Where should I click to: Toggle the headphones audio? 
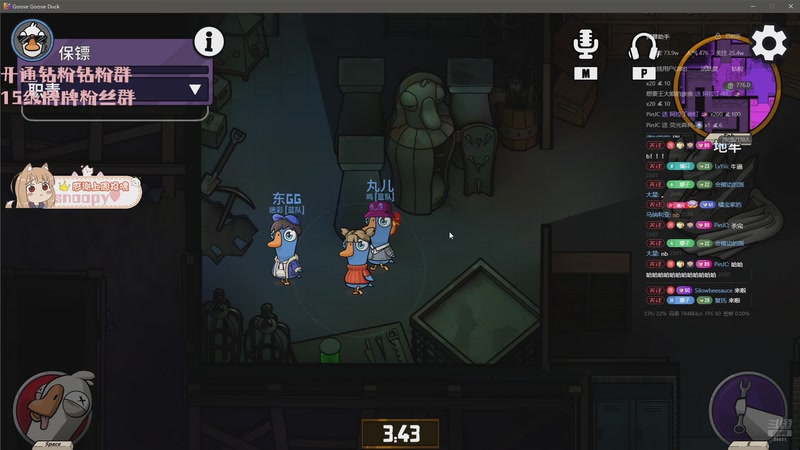click(x=643, y=46)
